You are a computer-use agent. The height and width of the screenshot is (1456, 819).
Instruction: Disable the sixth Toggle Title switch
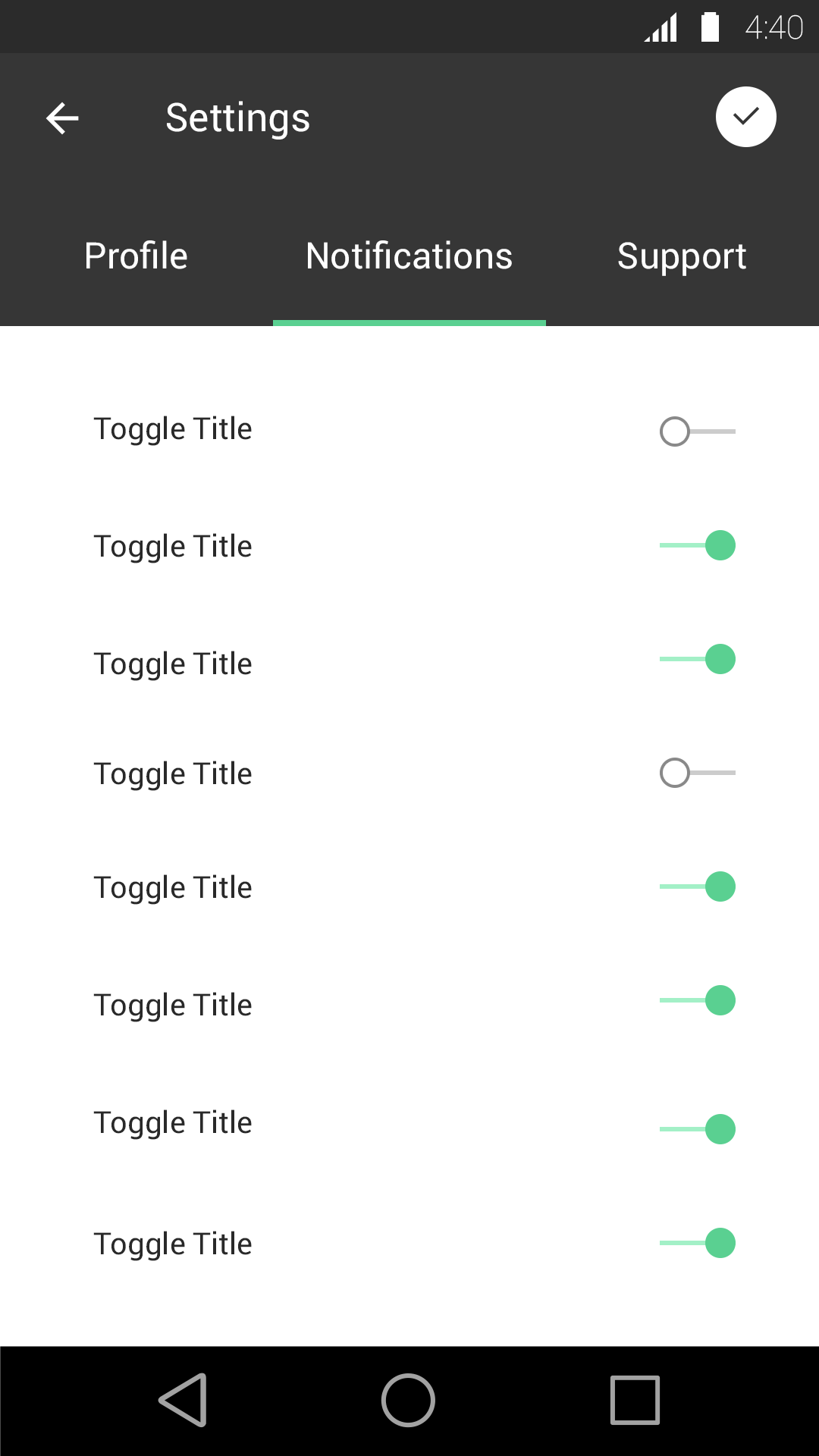coord(697,1000)
